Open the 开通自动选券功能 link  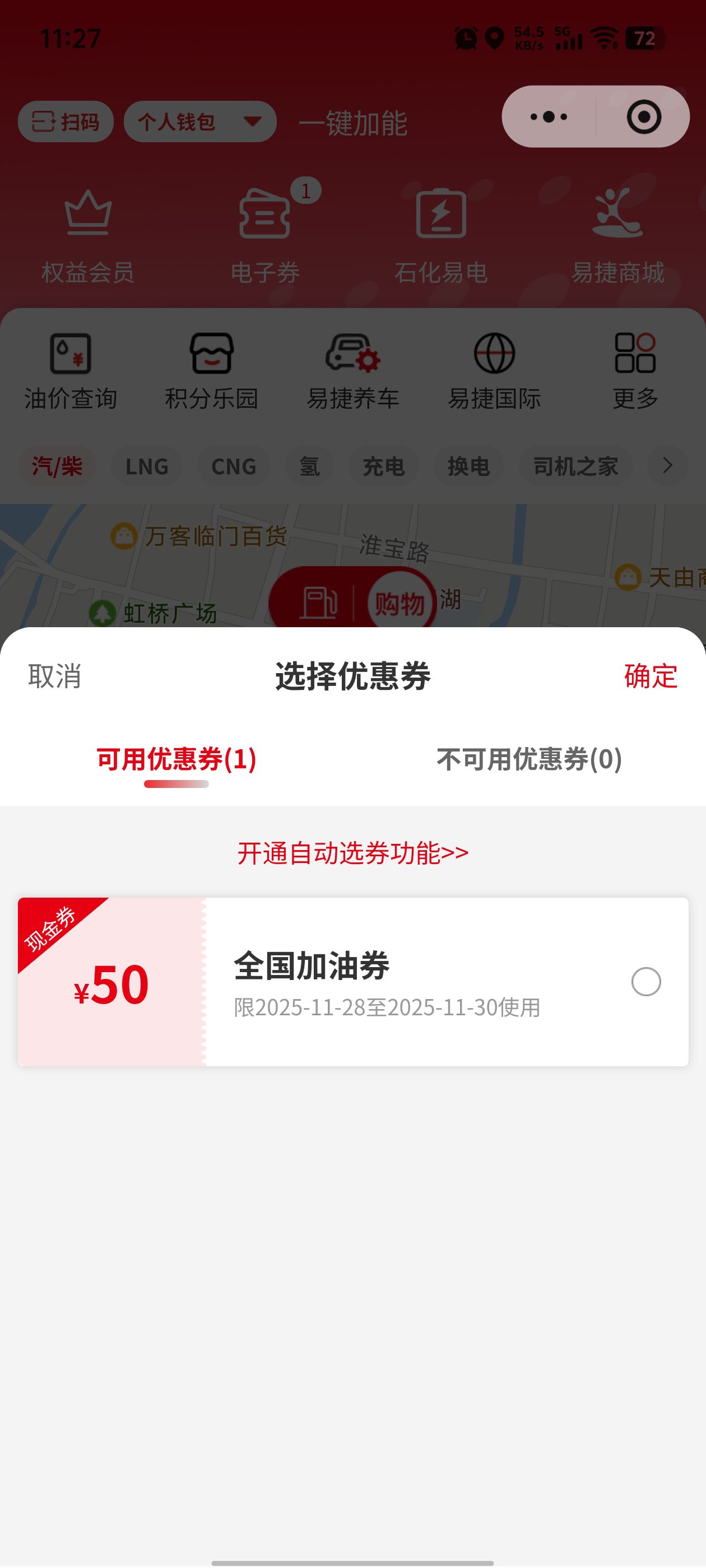pyautogui.click(x=352, y=853)
